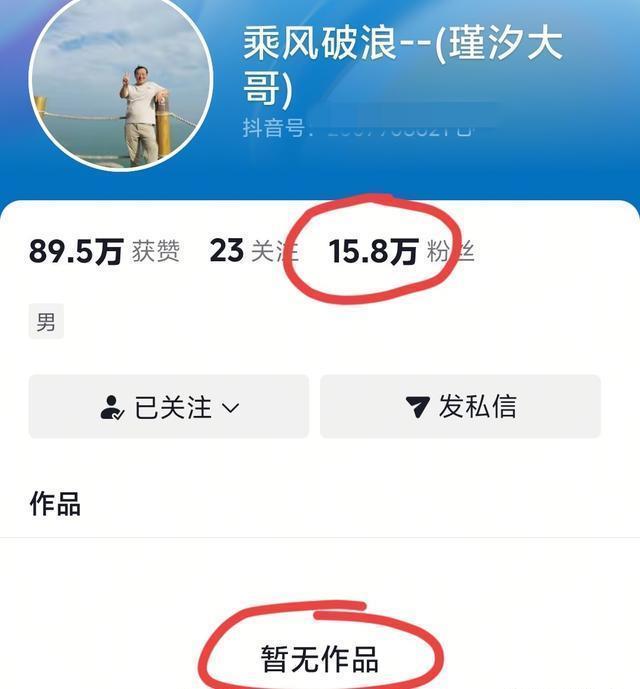Open the 23 关注 following list

[x=254, y=251]
